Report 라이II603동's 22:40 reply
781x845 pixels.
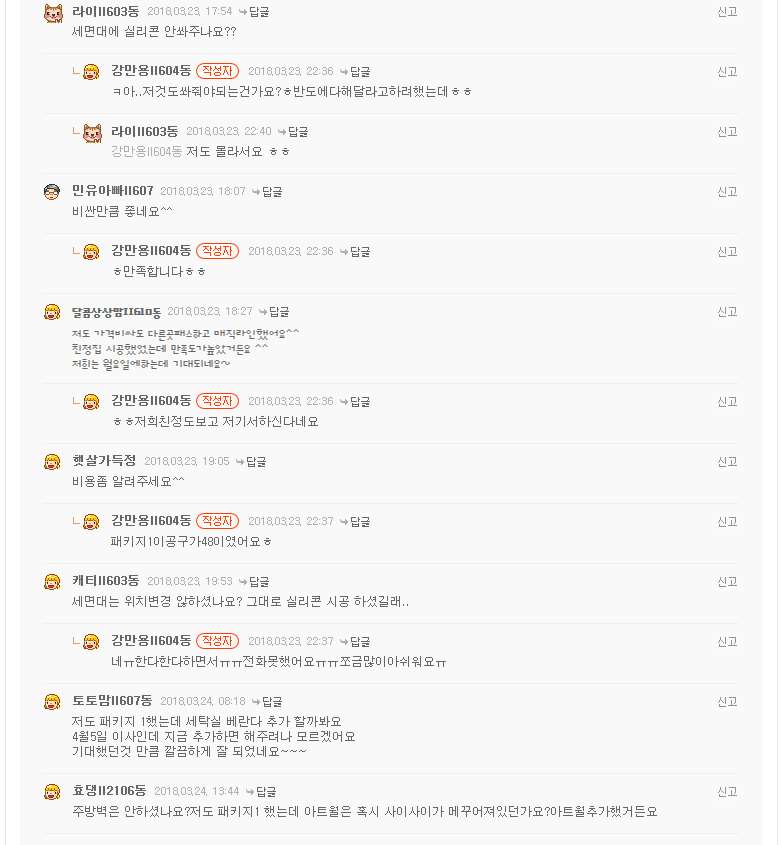pos(727,132)
